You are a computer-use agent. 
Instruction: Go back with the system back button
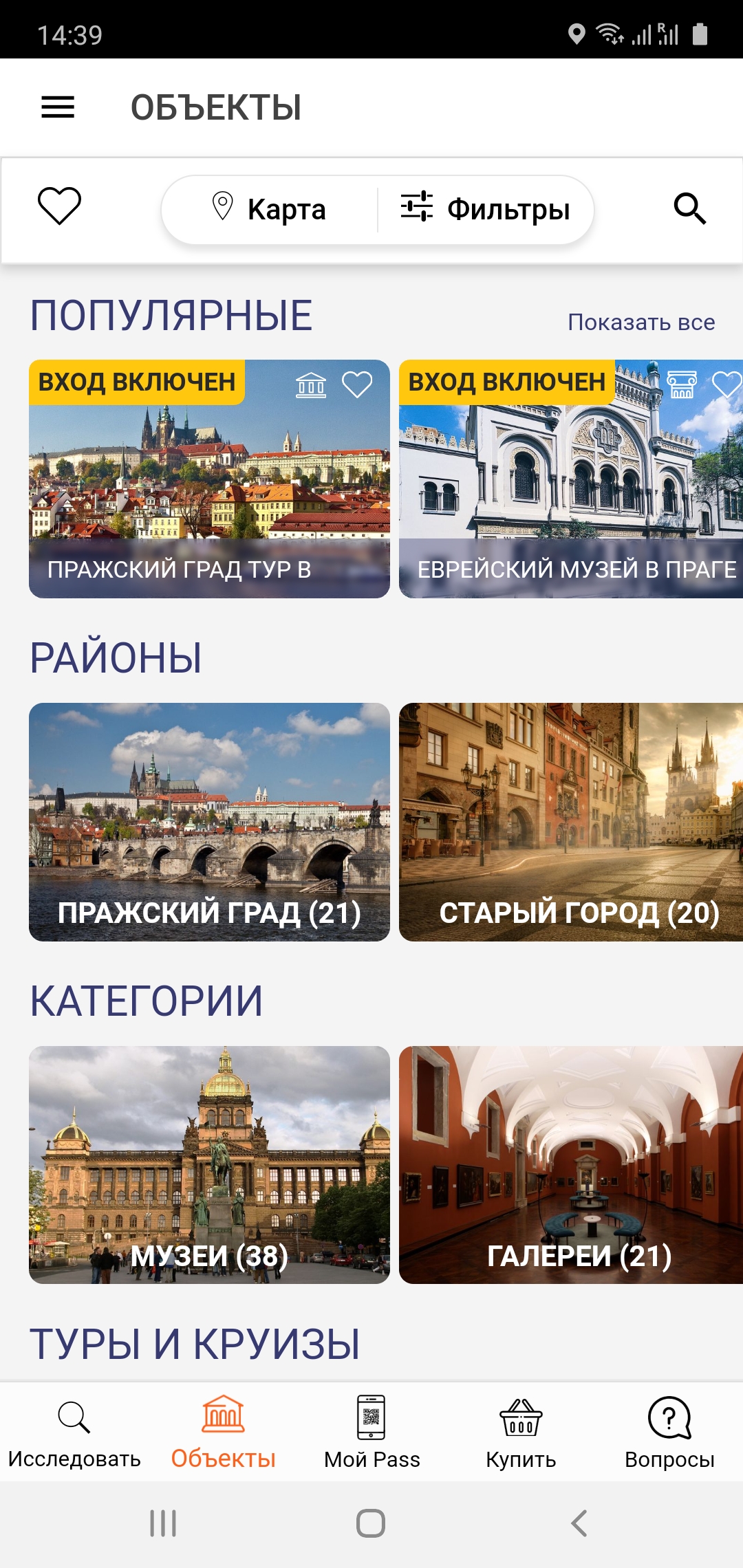tap(579, 1523)
